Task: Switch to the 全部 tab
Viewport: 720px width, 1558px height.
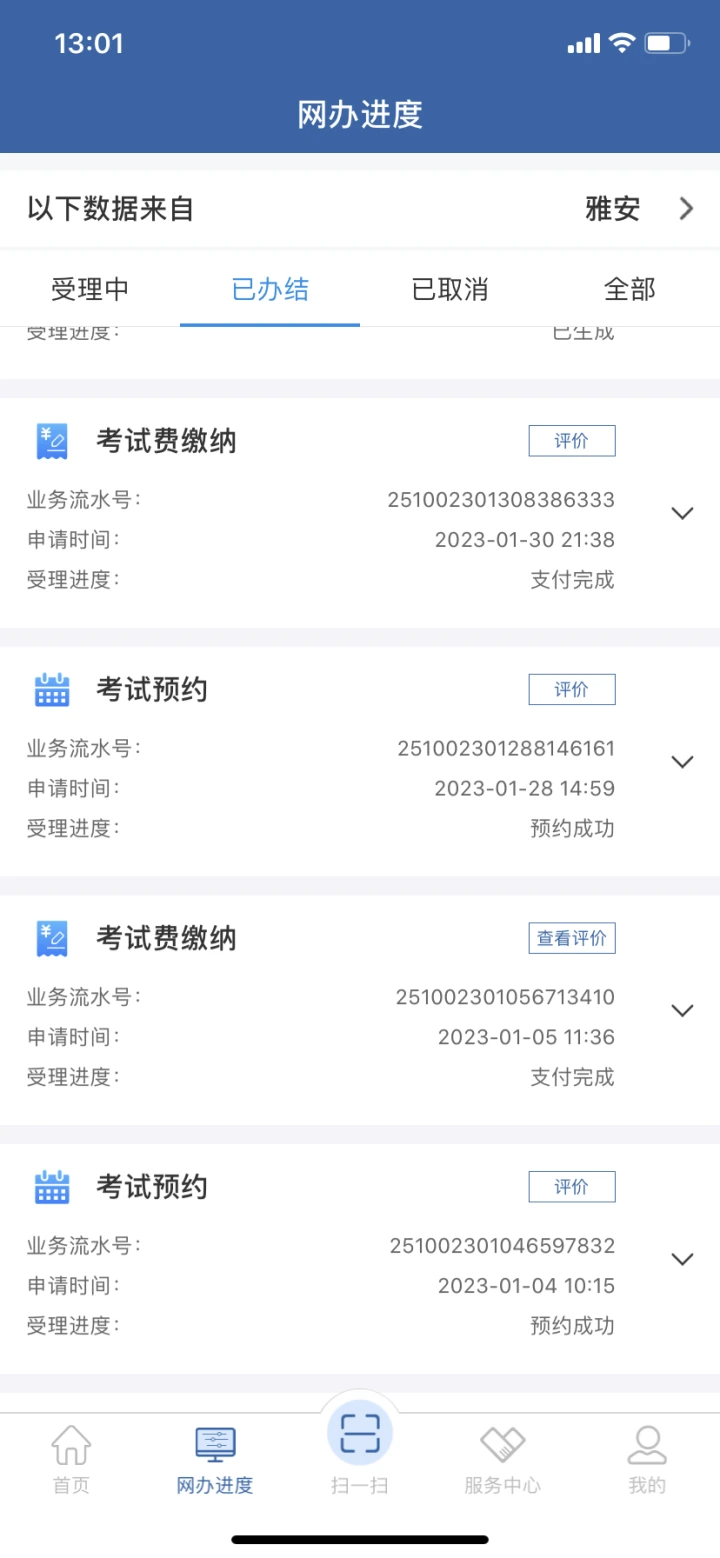Action: point(630,290)
